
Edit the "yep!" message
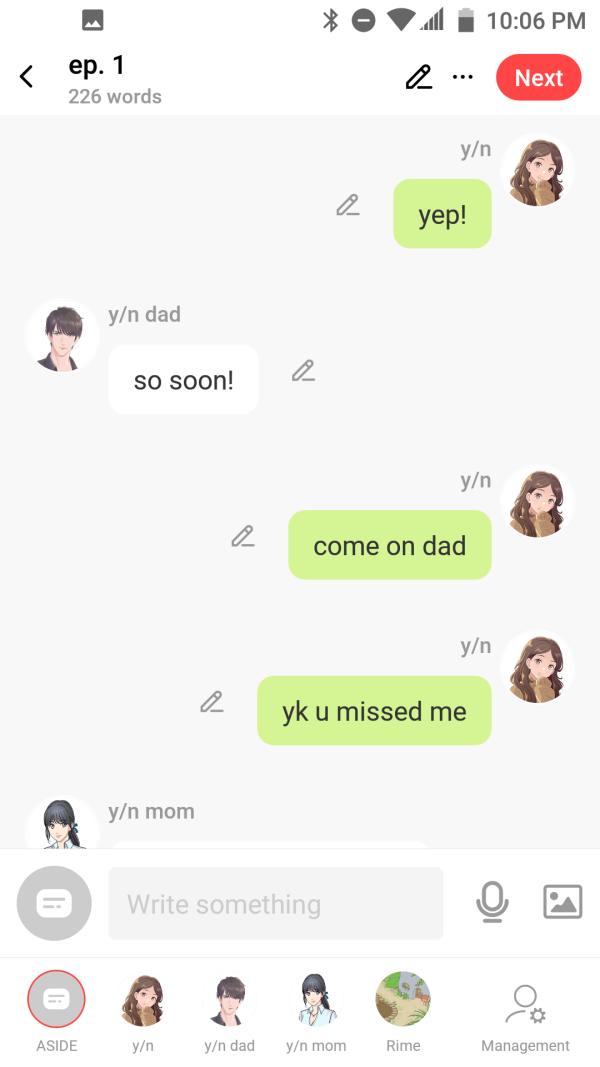pyautogui.click(x=347, y=206)
